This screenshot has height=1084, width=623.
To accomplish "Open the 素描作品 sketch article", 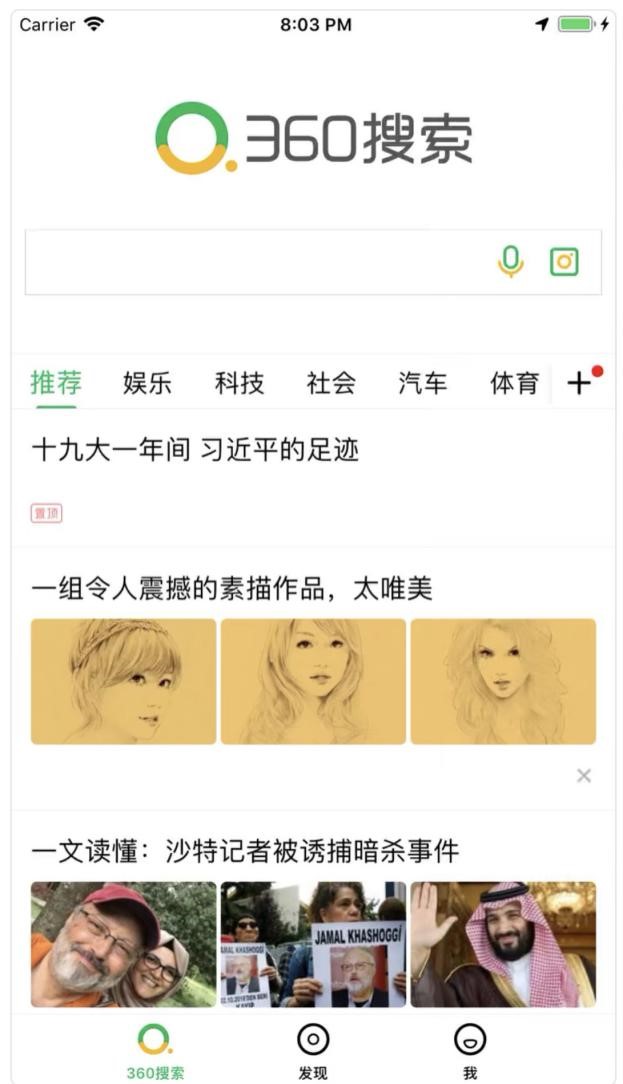I will click(x=232, y=589).
